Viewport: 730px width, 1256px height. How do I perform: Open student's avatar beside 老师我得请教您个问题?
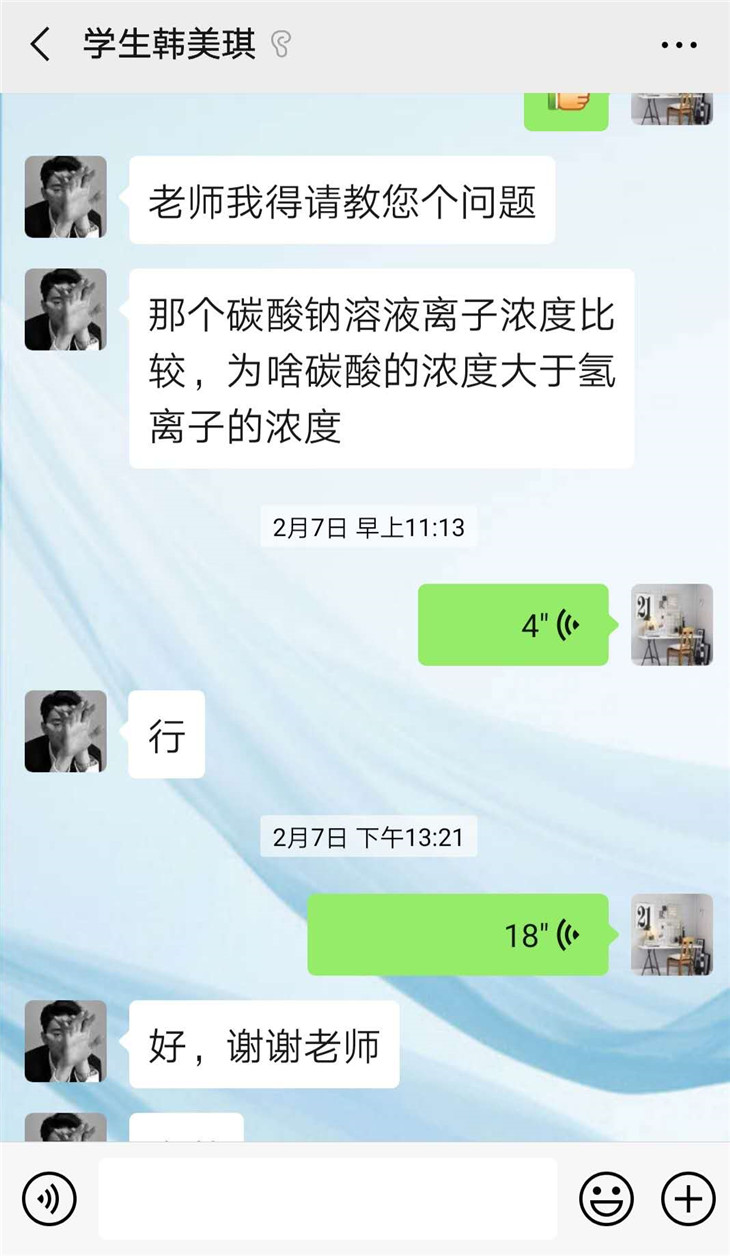tap(66, 197)
